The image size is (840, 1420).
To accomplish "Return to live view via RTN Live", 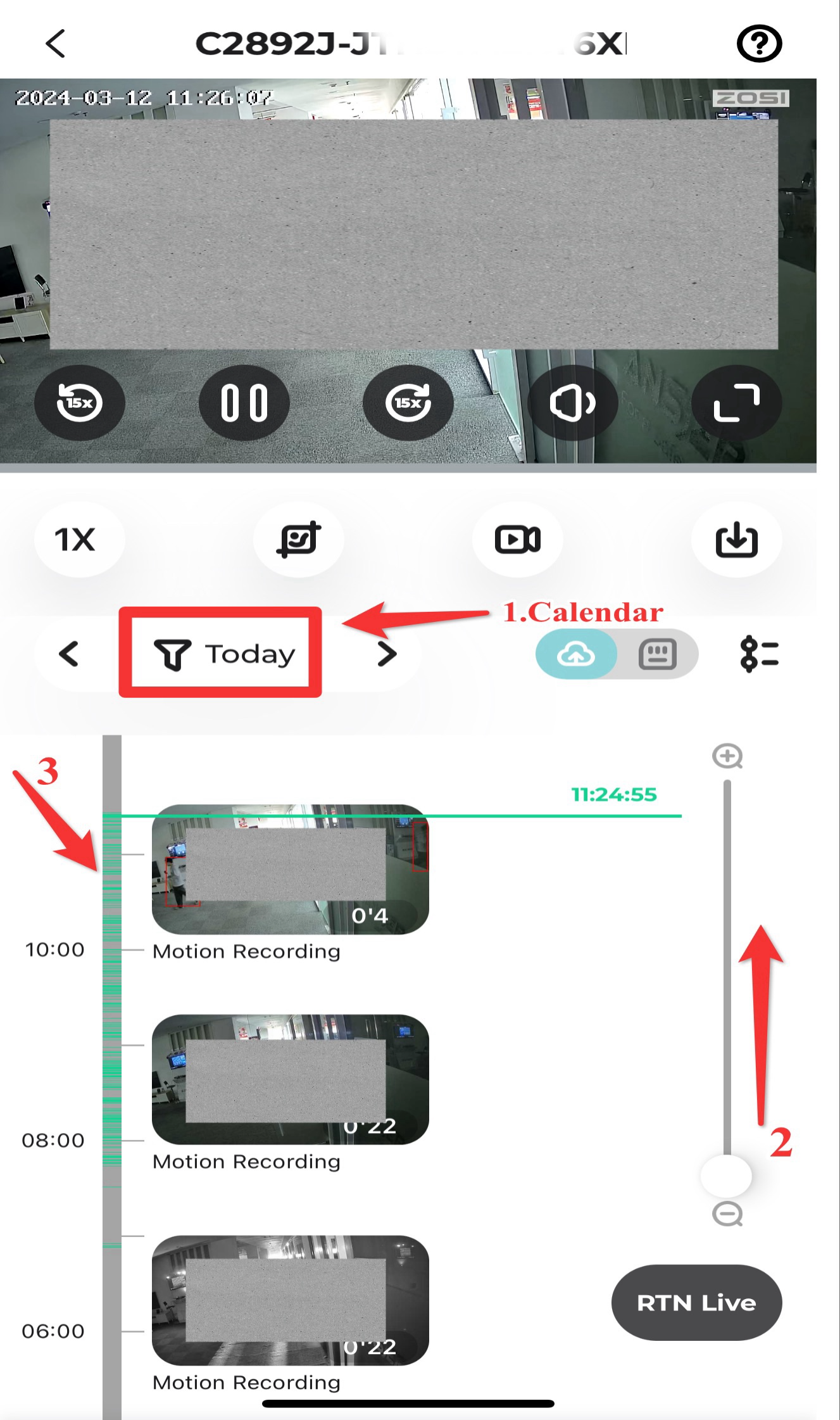I will [x=696, y=1303].
